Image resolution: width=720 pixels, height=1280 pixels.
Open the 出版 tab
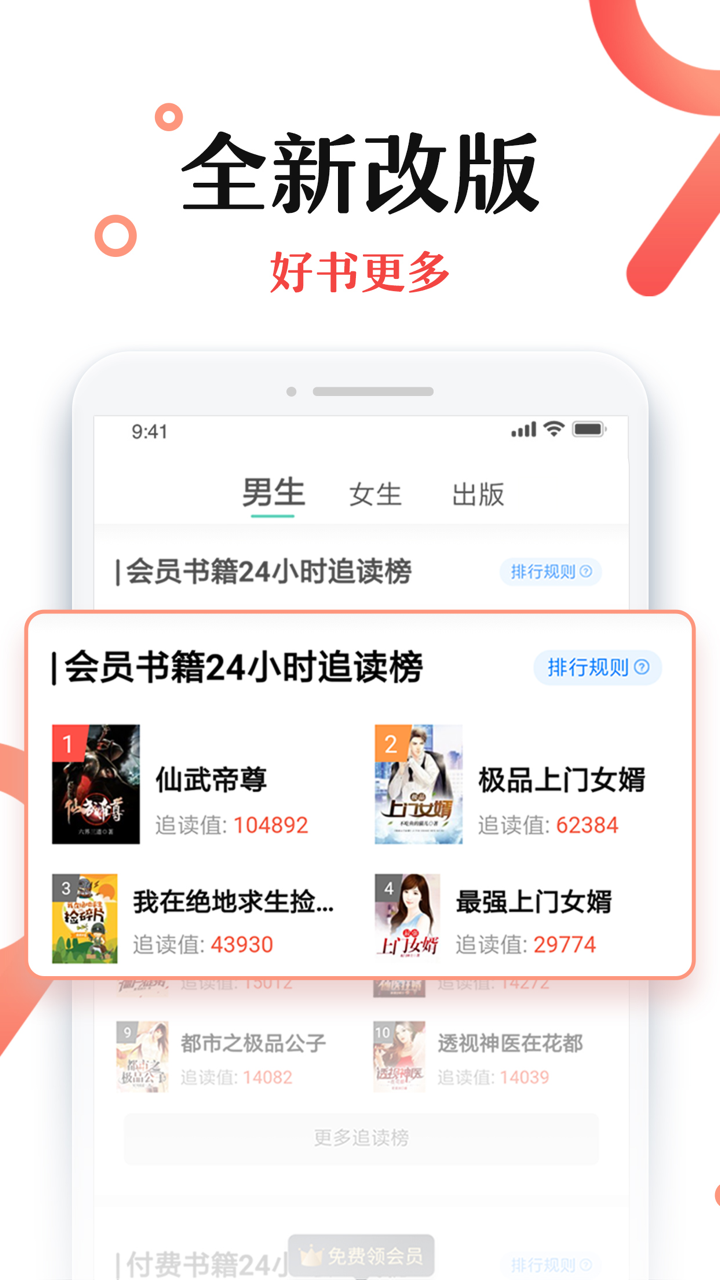480,493
